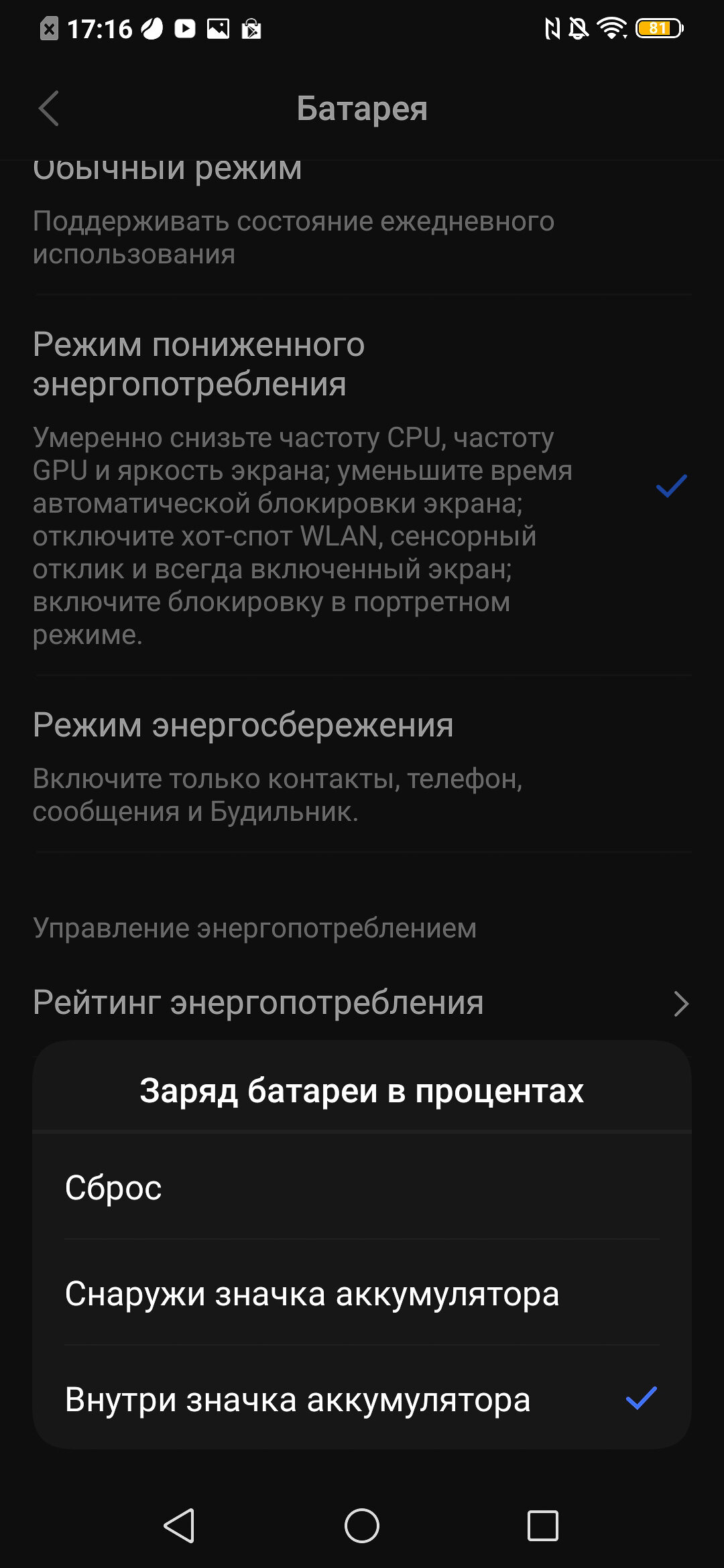Open Рейтинг энергопотребления
Image resolution: width=724 pixels, height=1568 pixels.
(362, 1003)
